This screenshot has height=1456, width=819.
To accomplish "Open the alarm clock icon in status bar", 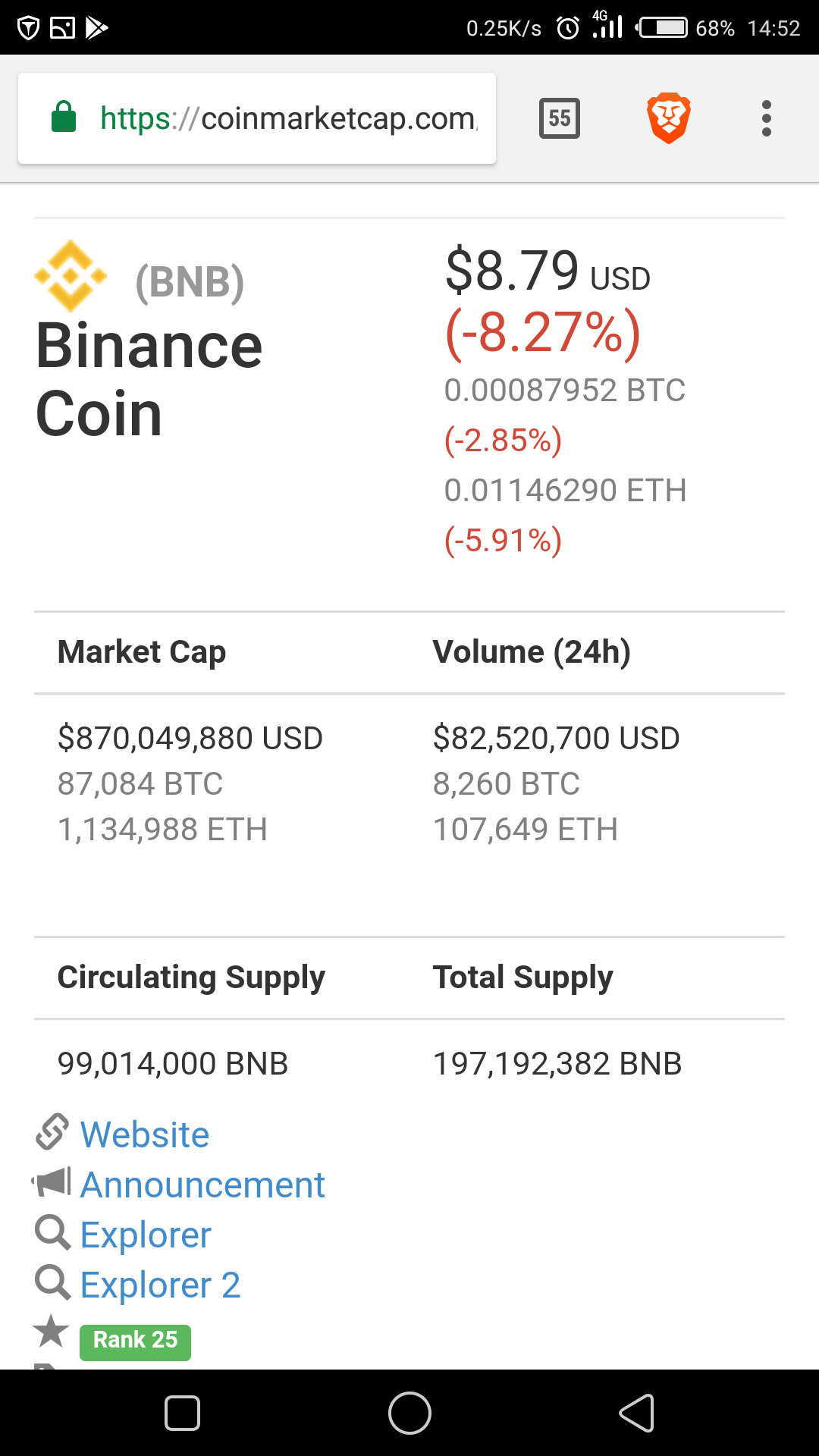I will [567, 27].
